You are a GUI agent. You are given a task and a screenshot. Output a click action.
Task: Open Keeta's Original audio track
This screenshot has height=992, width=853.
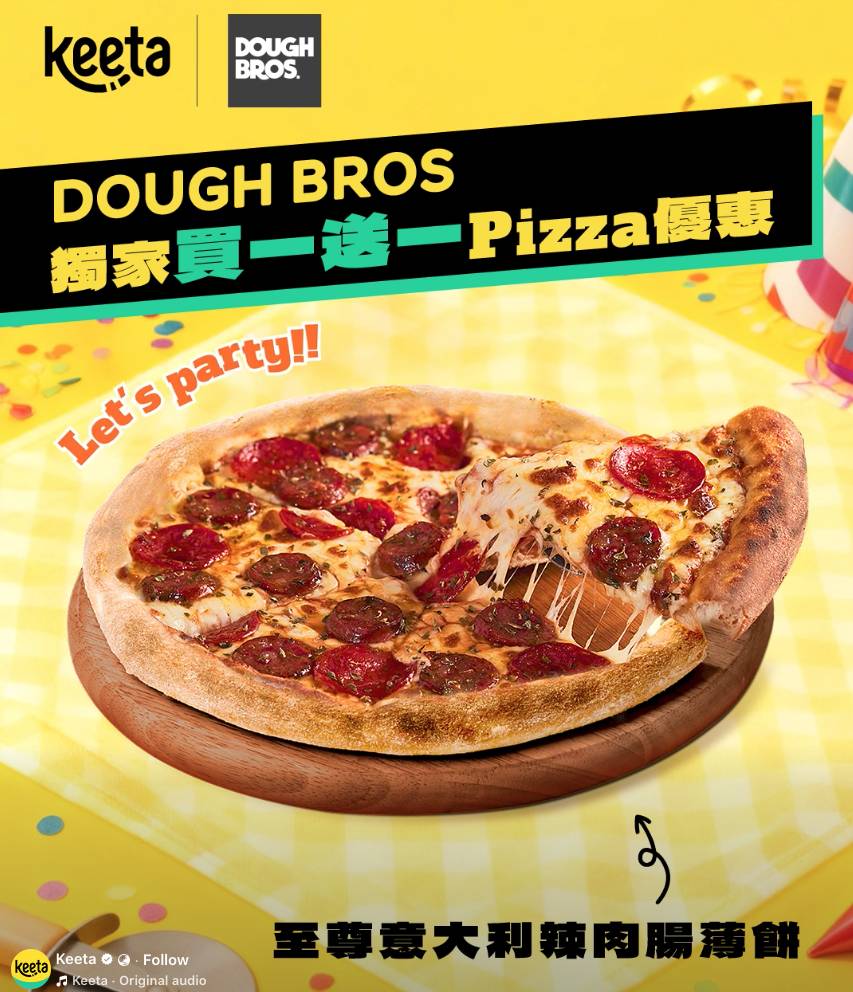(138, 981)
